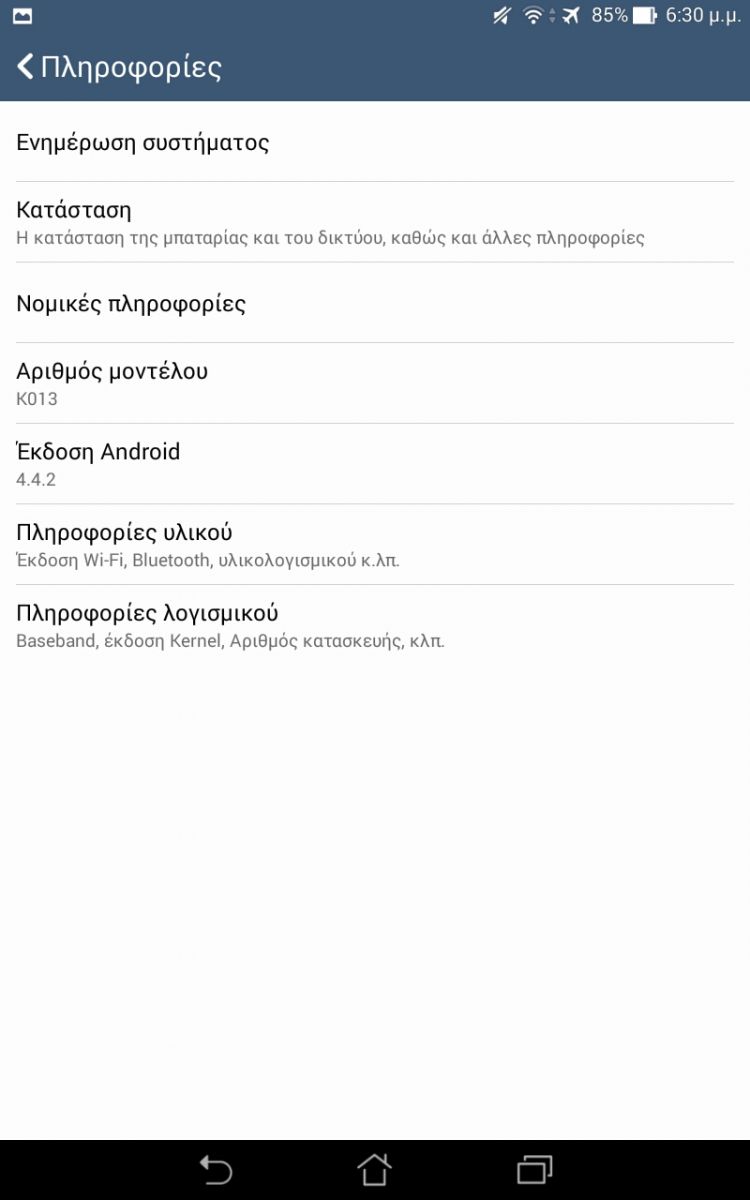The height and width of the screenshot is (1200, 750).
Task: Open Νομικές πληροφορίες
Action: tap(375, 303)
